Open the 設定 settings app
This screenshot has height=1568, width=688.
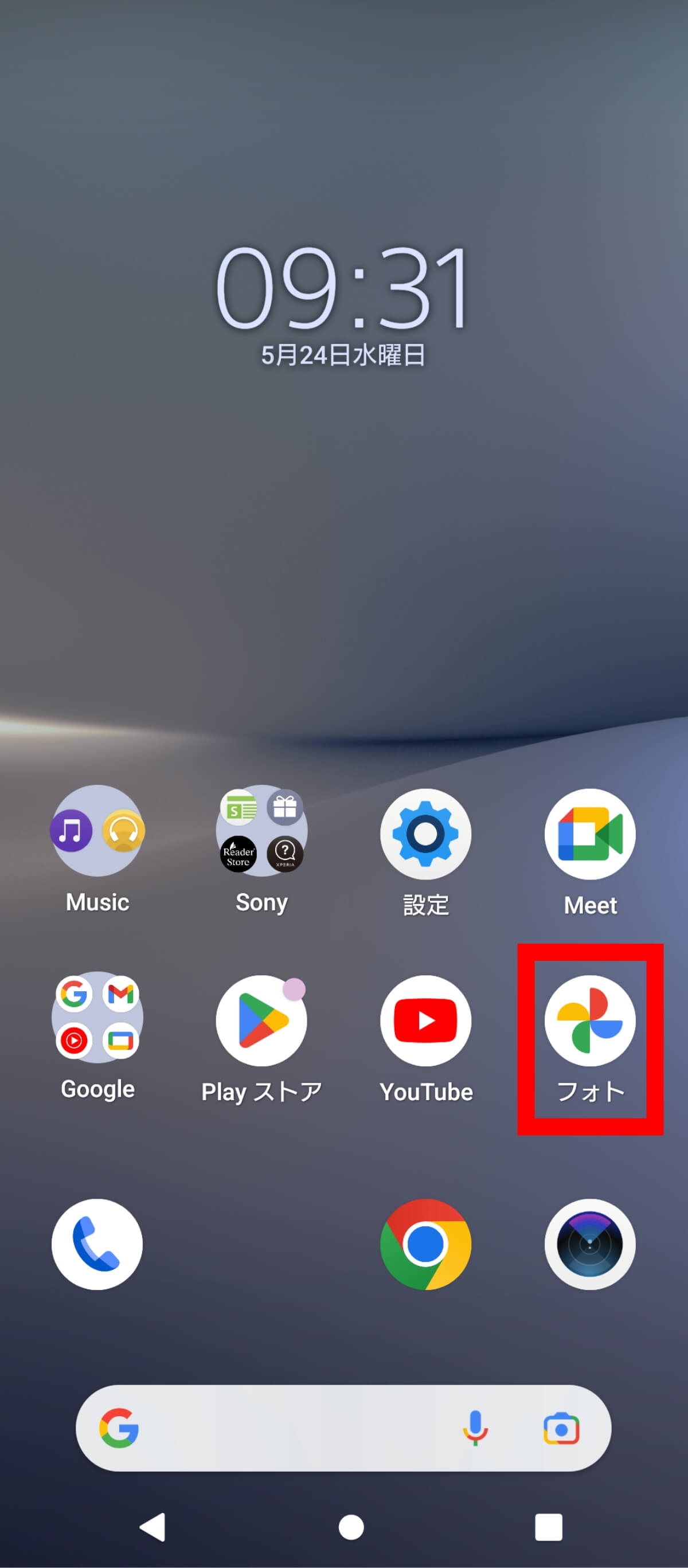[425, 834]
